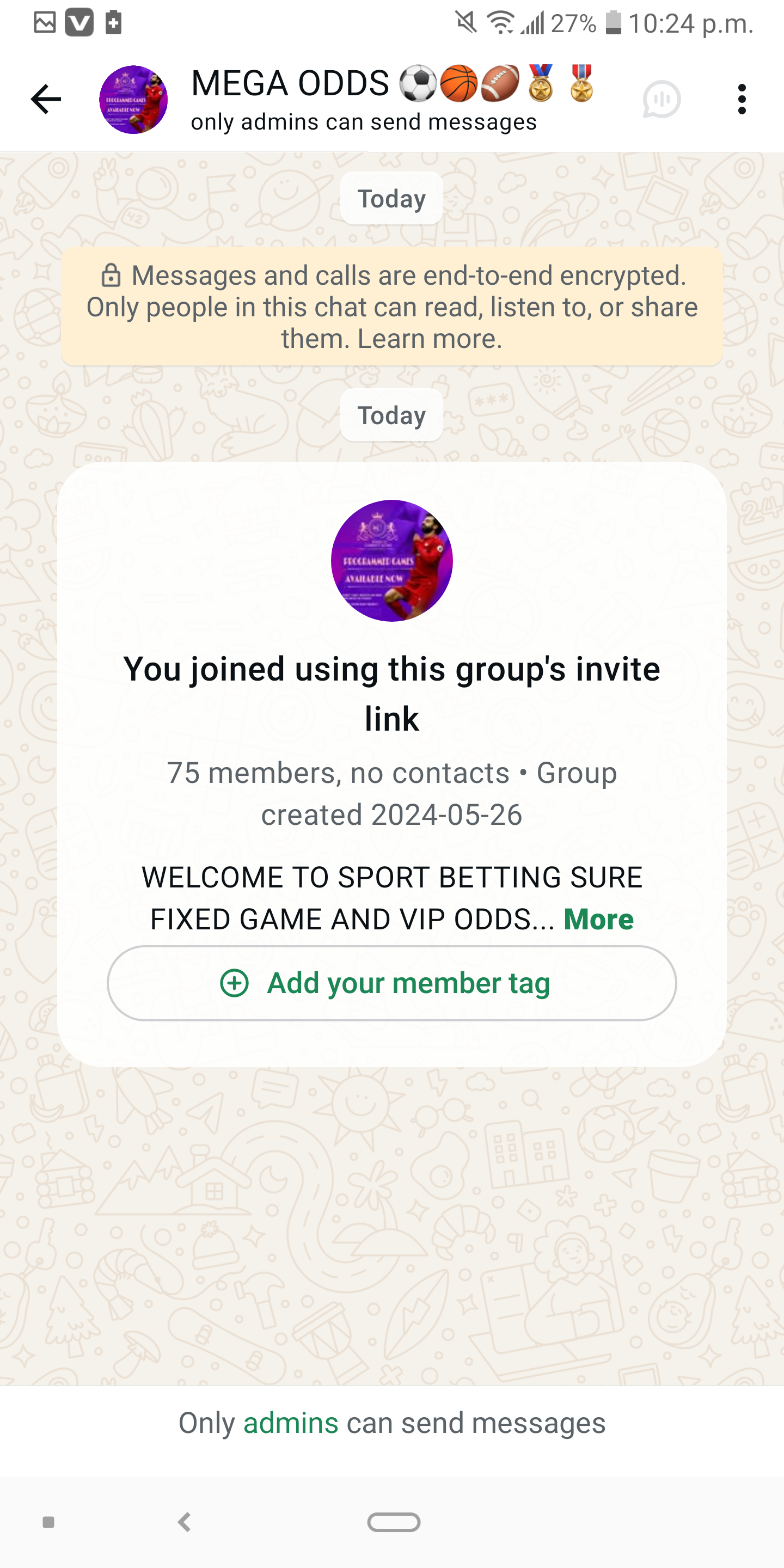Open the three-dot overflow menu
The height and width of the screenshot is (1568, 784).
741,99
